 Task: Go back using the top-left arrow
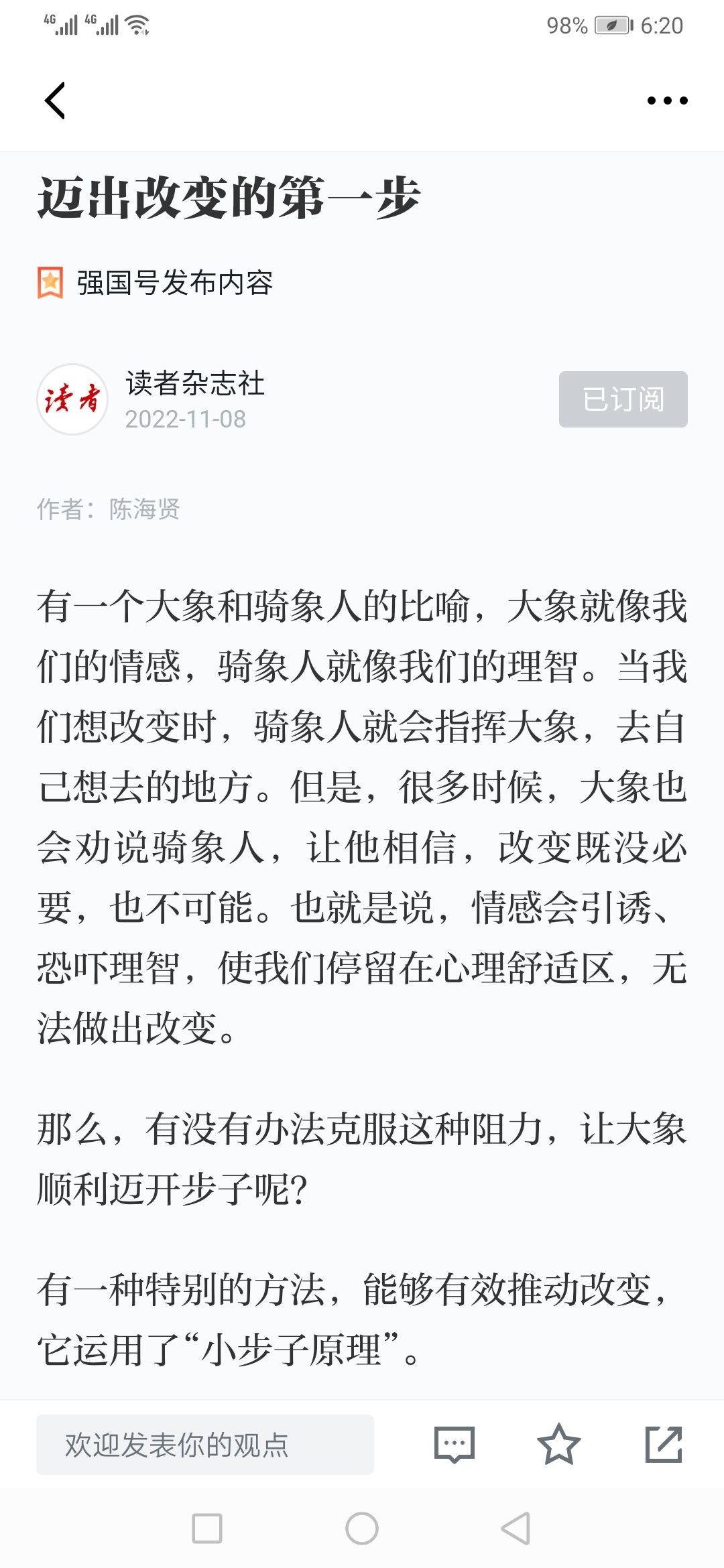[55, 101]
